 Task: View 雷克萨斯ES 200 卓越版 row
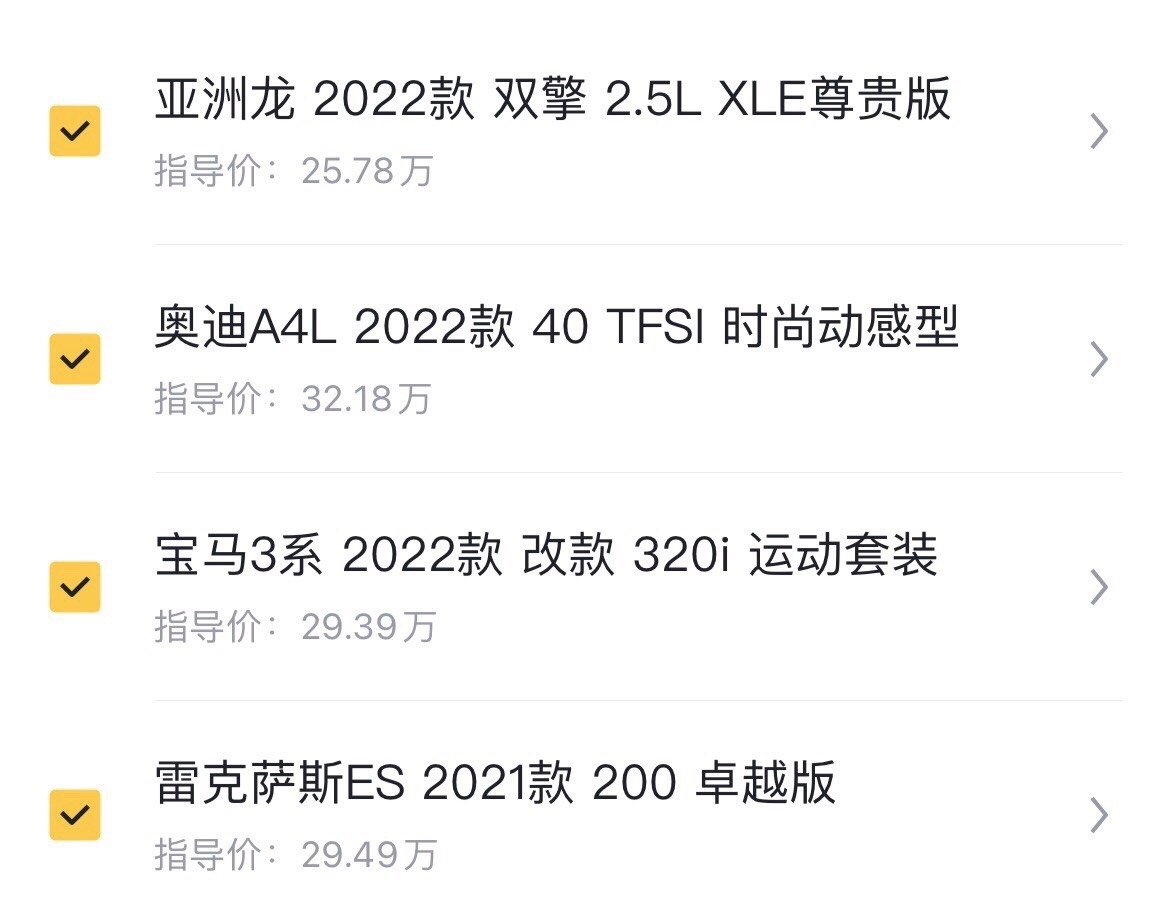click(1098, 815)
